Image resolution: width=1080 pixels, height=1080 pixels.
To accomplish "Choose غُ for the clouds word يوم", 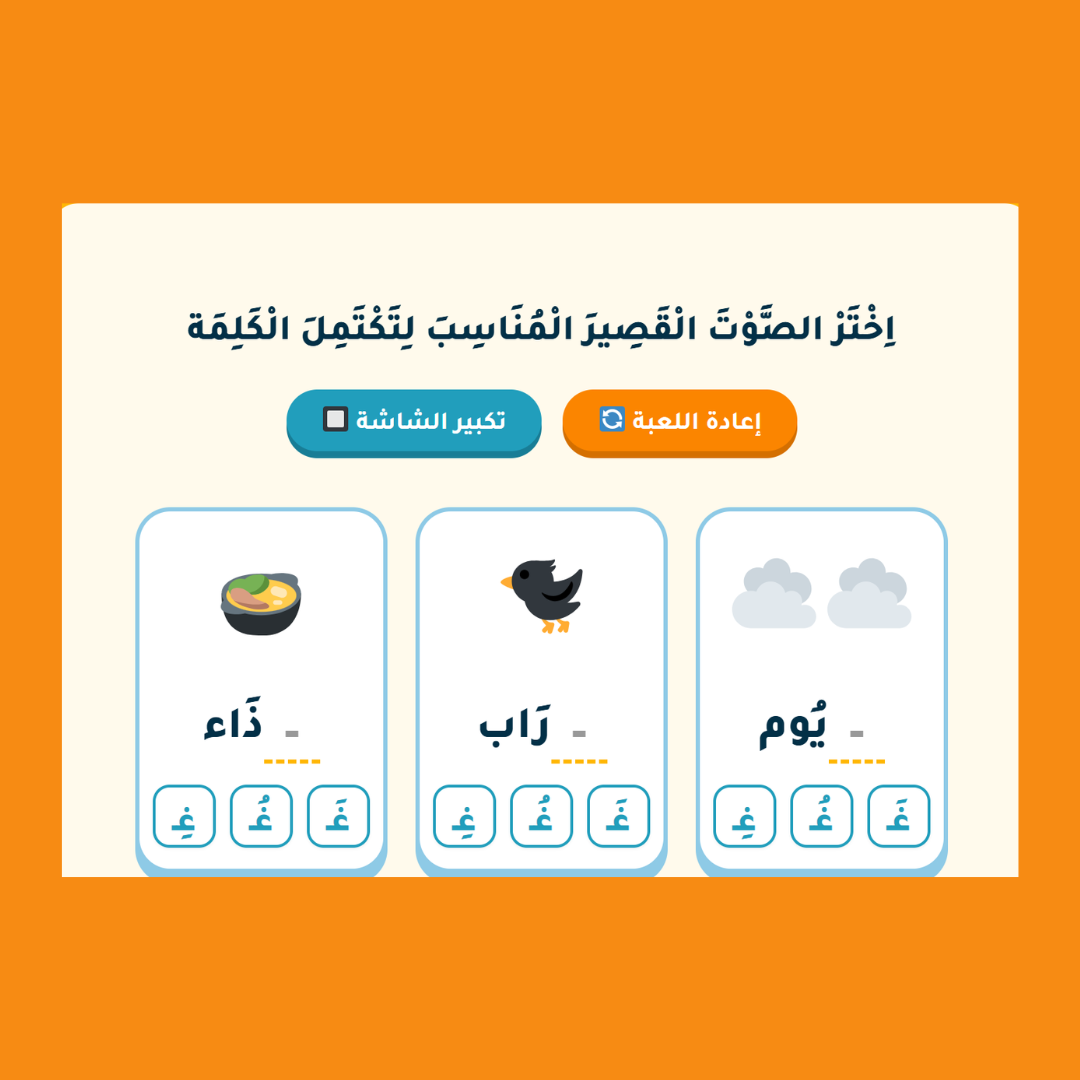I will click(x=821, y=816).
